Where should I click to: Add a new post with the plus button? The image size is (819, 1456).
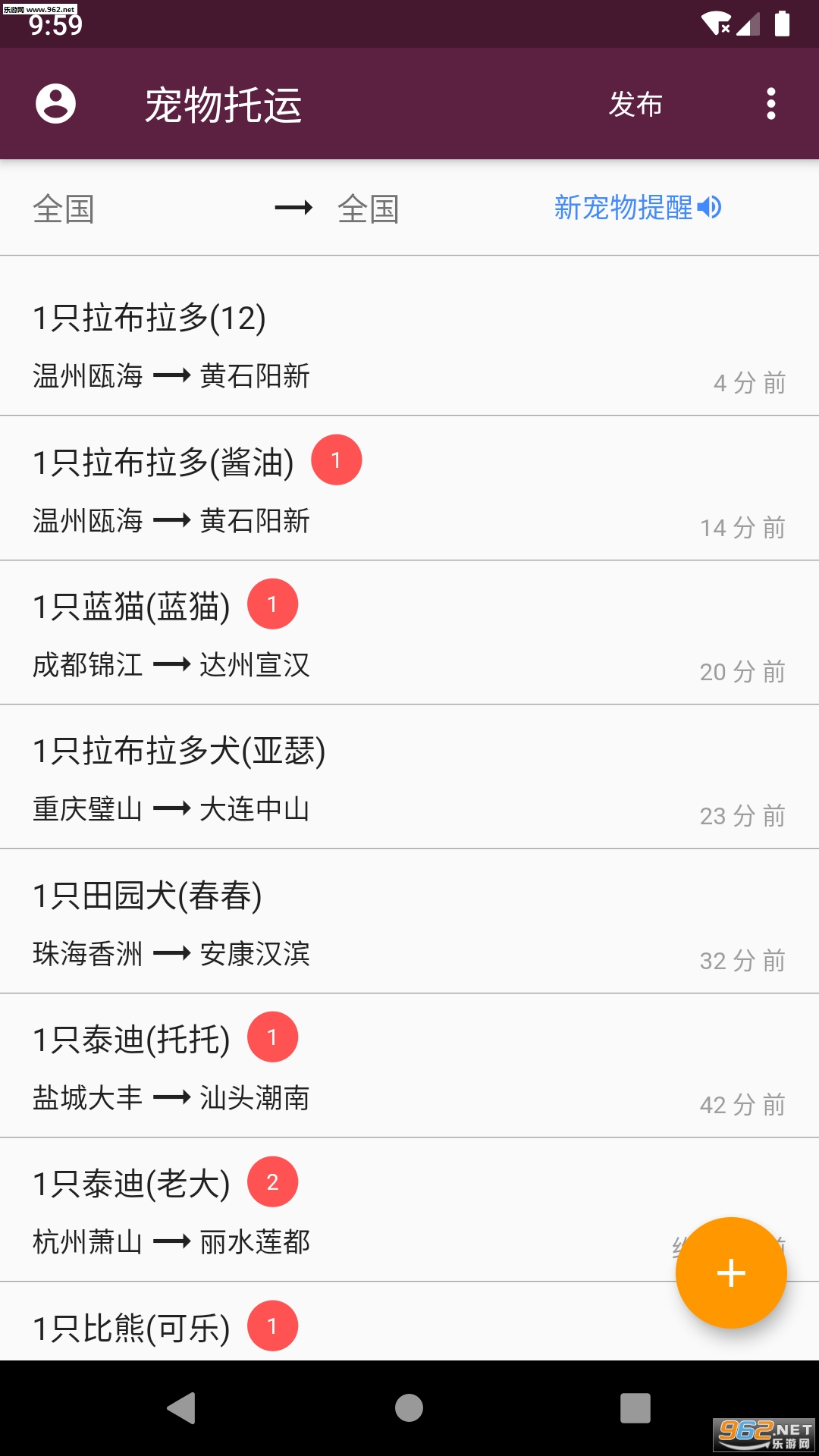731,1272
